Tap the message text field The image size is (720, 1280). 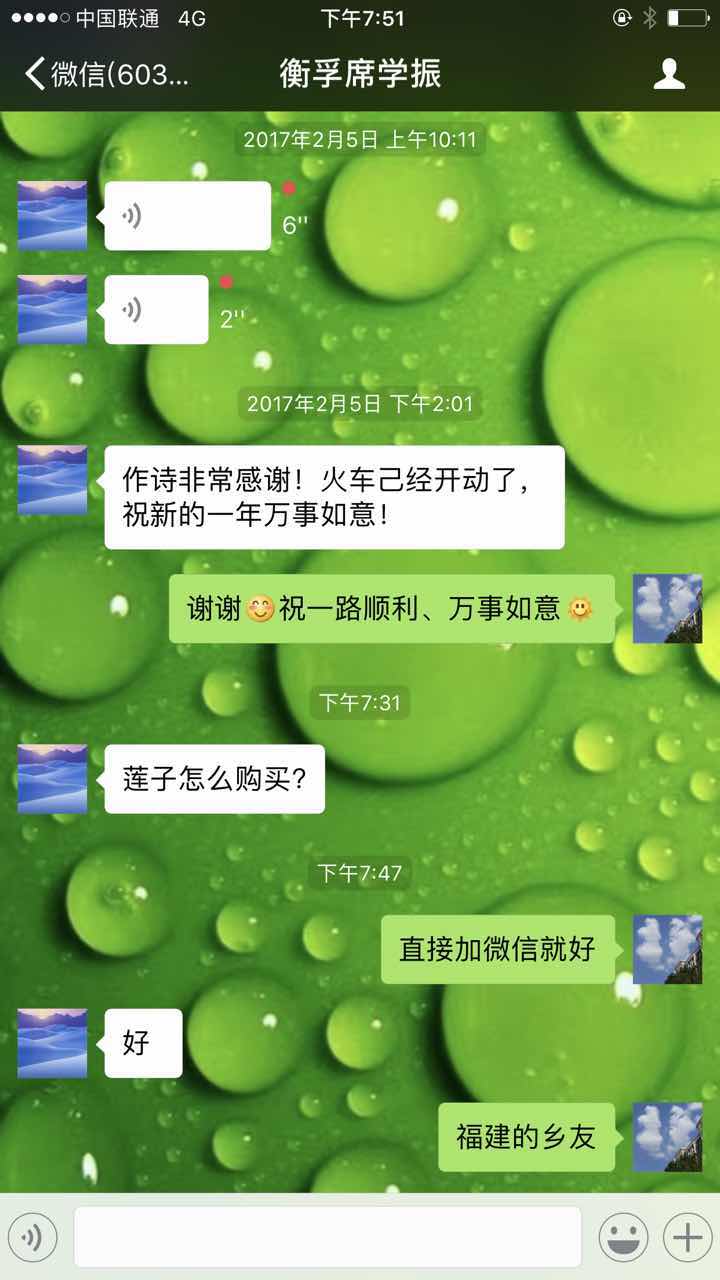click(327, 1237)
